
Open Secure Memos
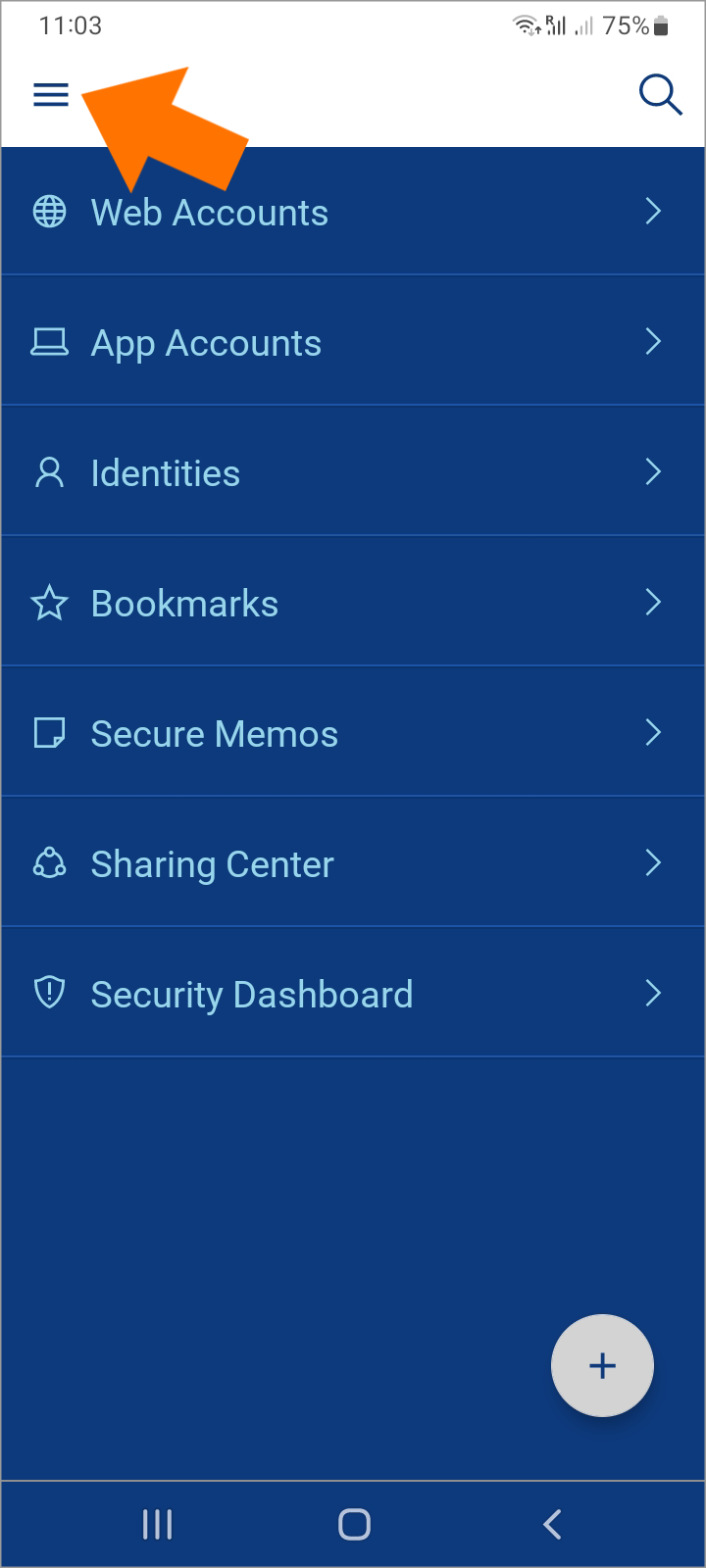(x=353, y=732)
